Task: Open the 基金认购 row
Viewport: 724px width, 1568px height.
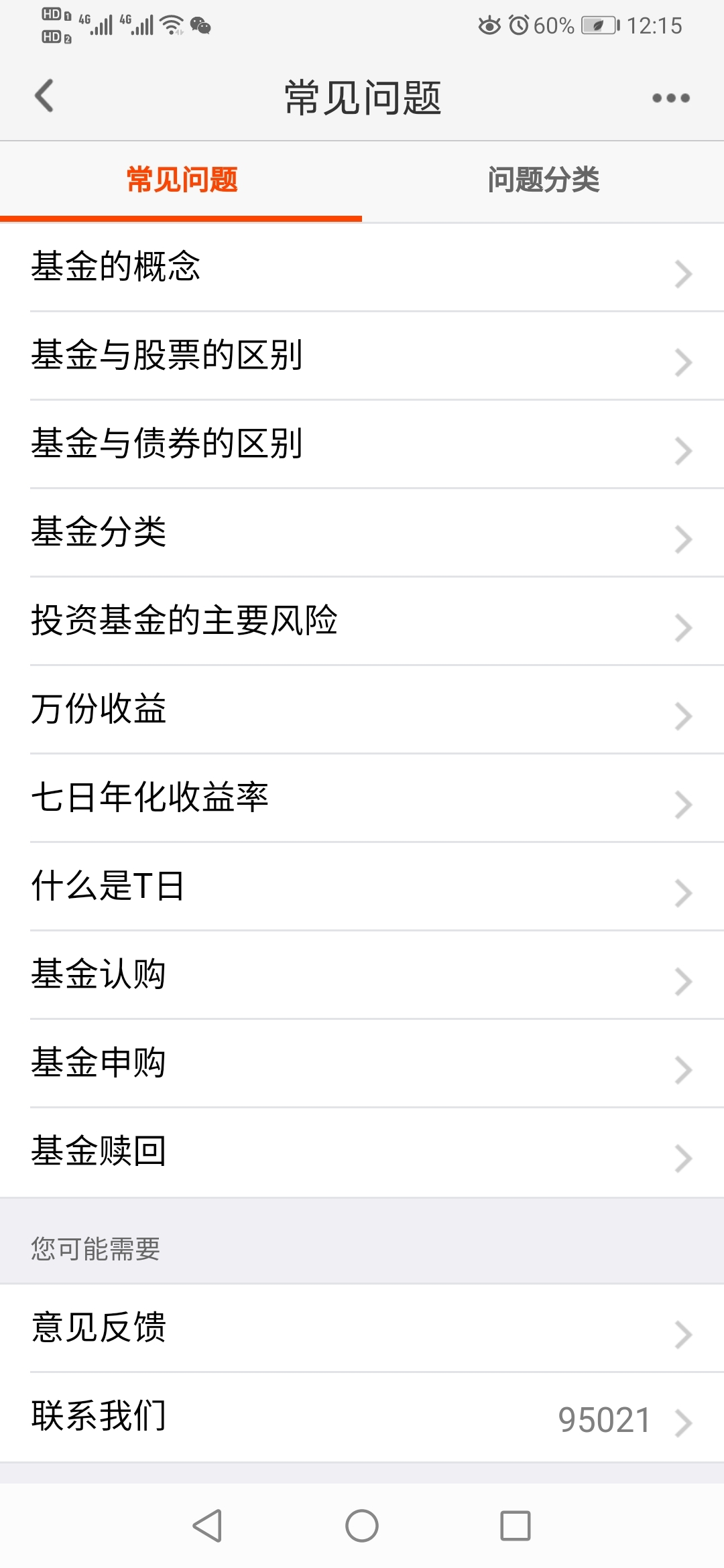Action: click(x=362, y=975)
